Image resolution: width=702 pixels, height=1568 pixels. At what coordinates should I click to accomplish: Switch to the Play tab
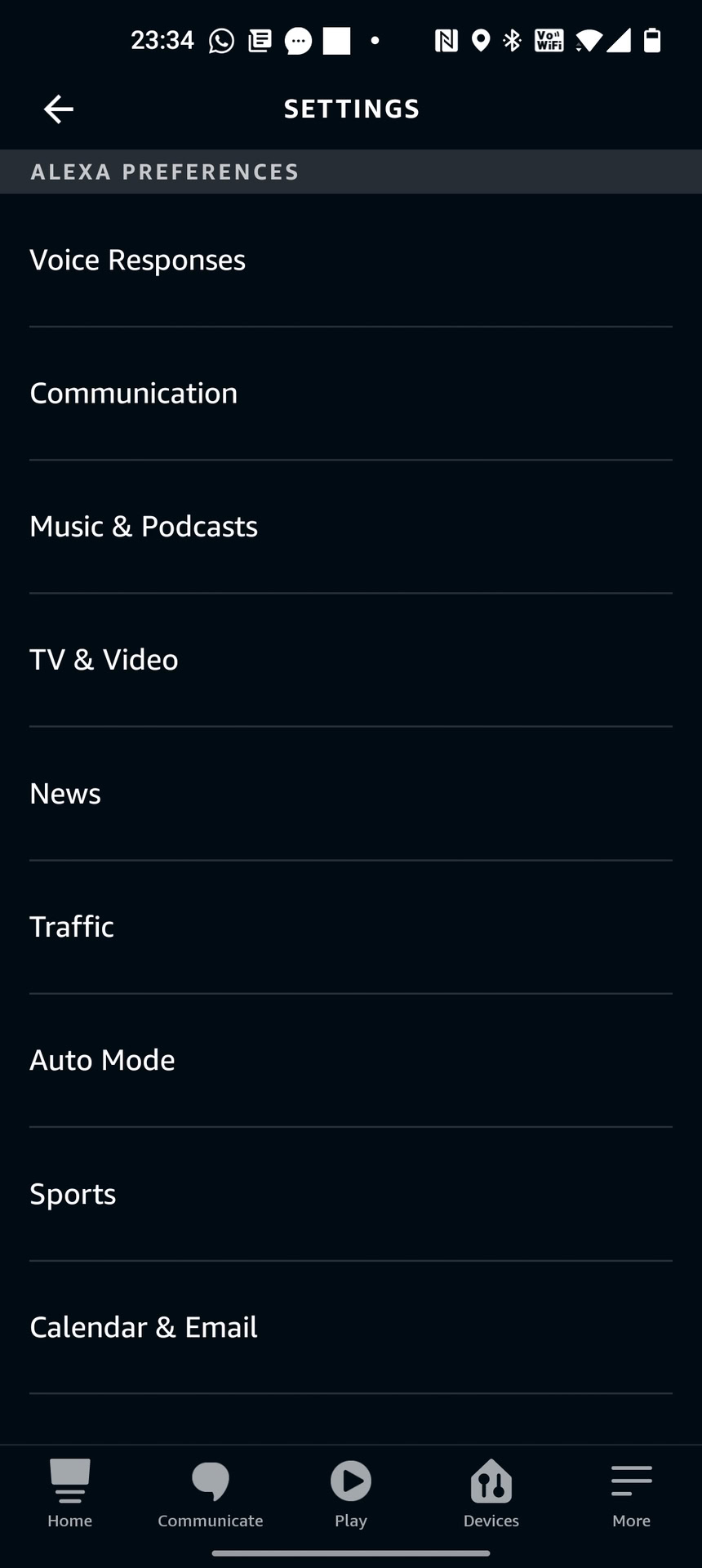point(351,1494)
